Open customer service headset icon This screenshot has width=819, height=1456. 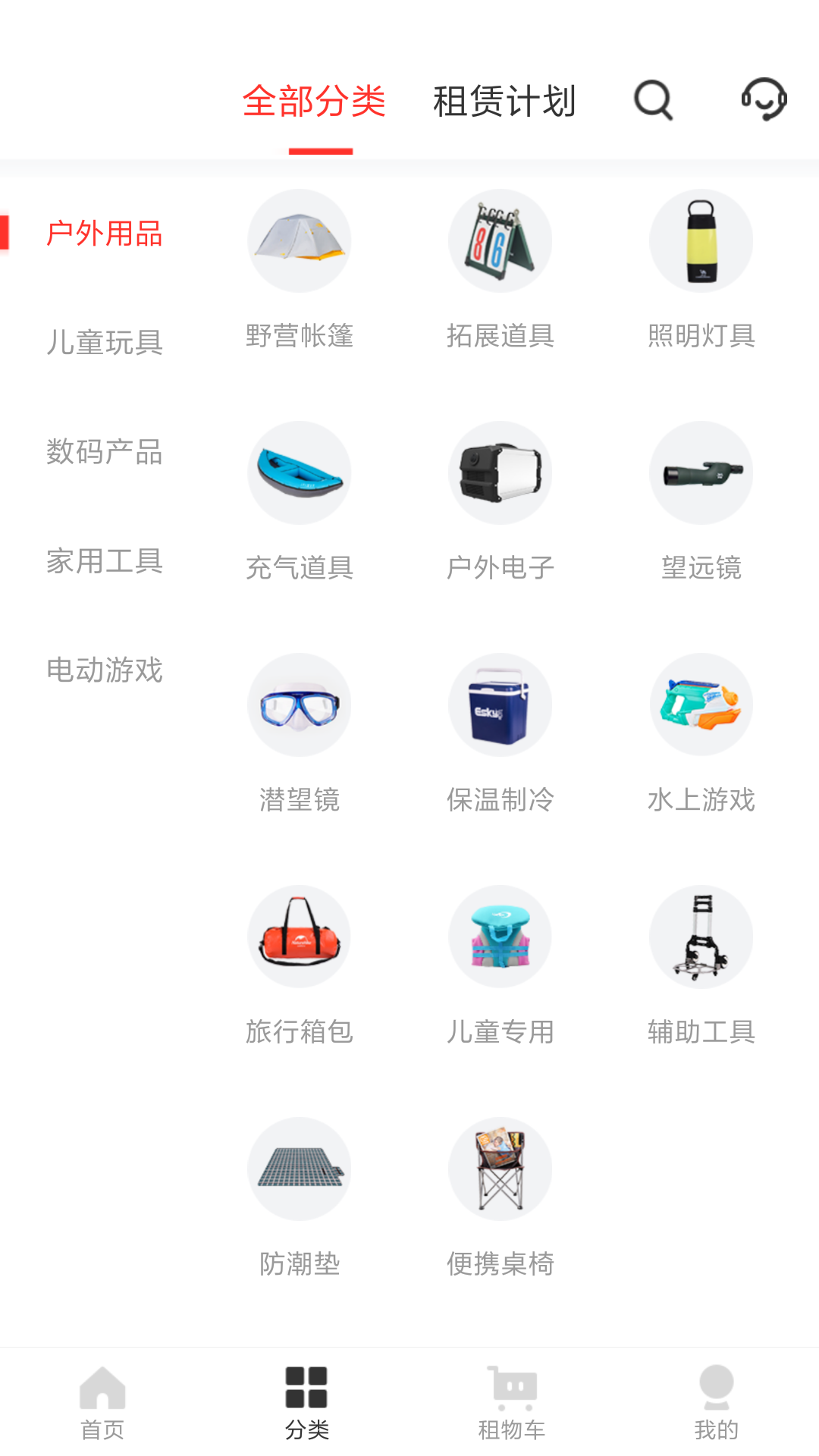[x=764, y=99]
